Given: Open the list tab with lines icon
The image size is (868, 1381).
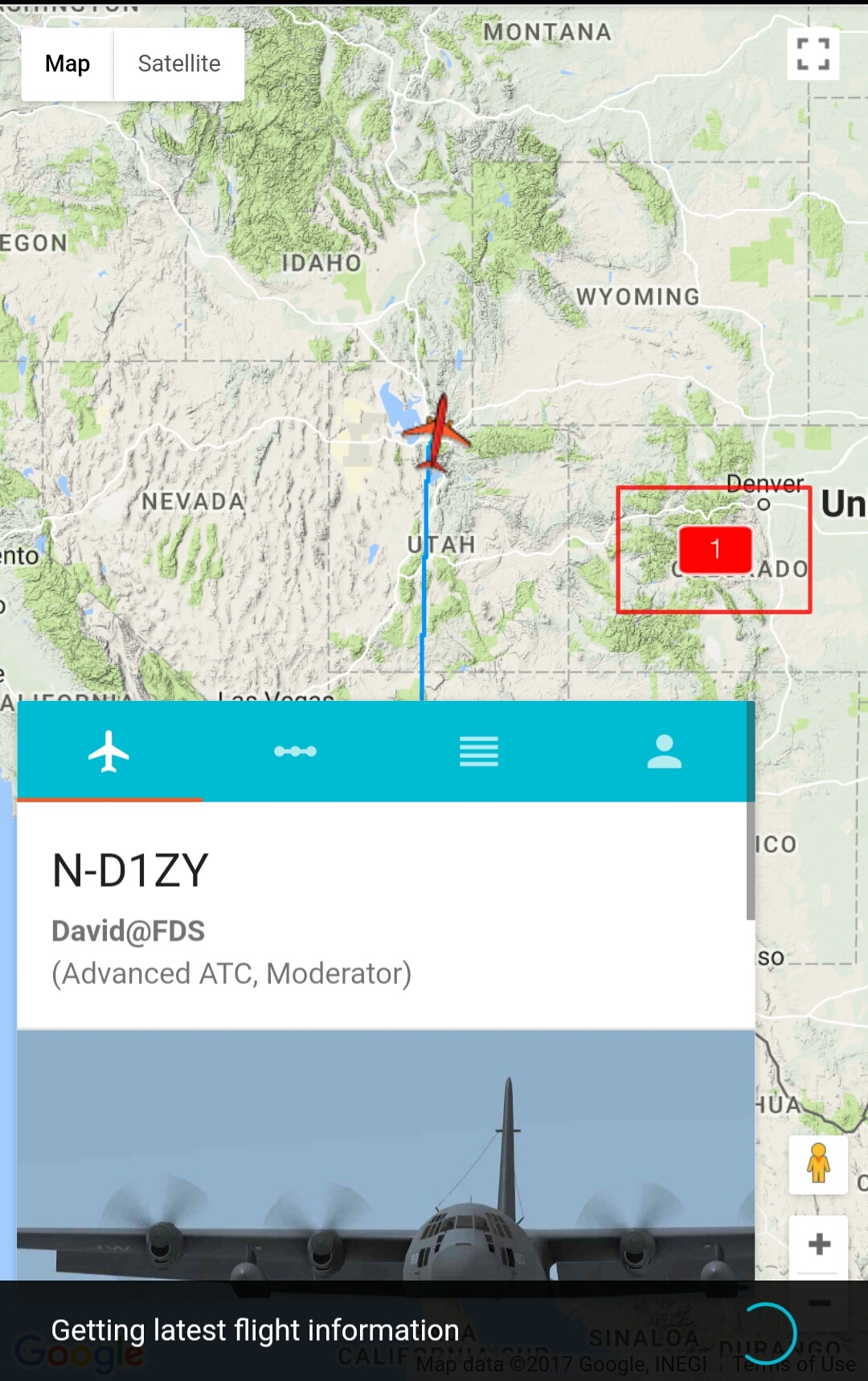Looking at the screenshot, I should pos(479,752).
